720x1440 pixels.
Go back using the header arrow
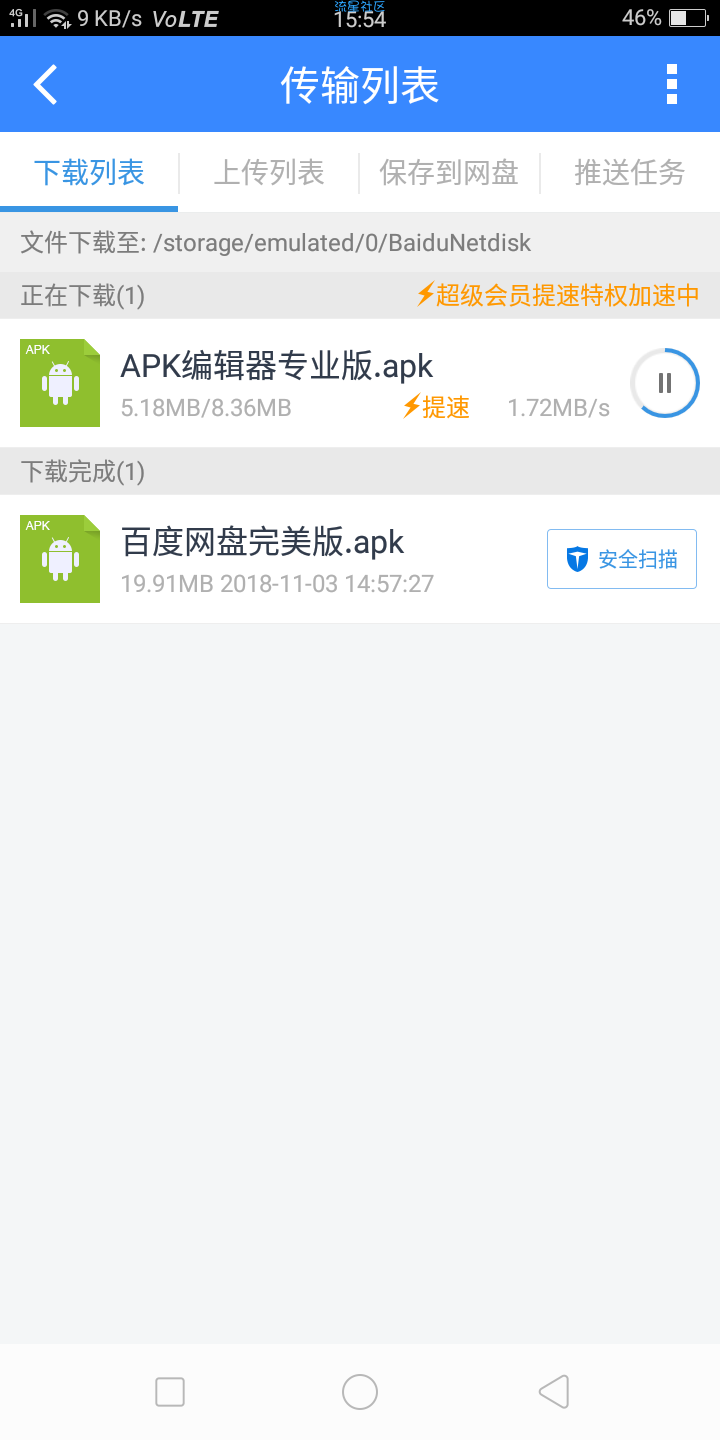46,84
